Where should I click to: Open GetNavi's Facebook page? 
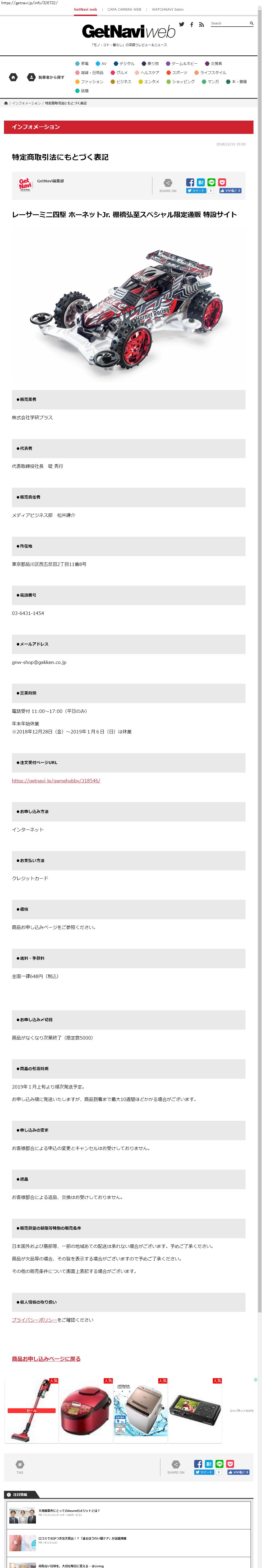click(192, 24)
